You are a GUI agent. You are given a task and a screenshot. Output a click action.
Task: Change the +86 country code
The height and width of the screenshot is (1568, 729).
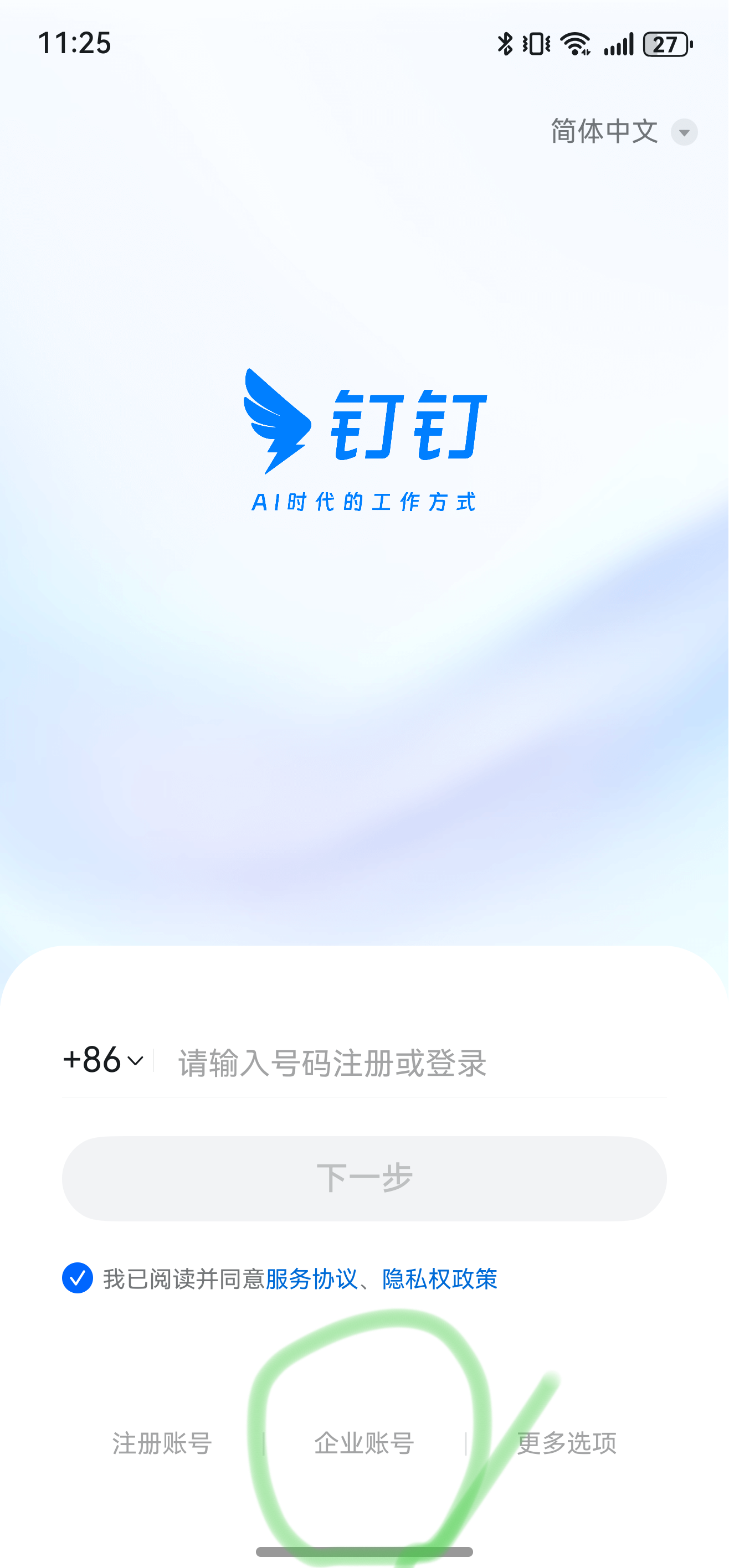tap(103, 1060)
